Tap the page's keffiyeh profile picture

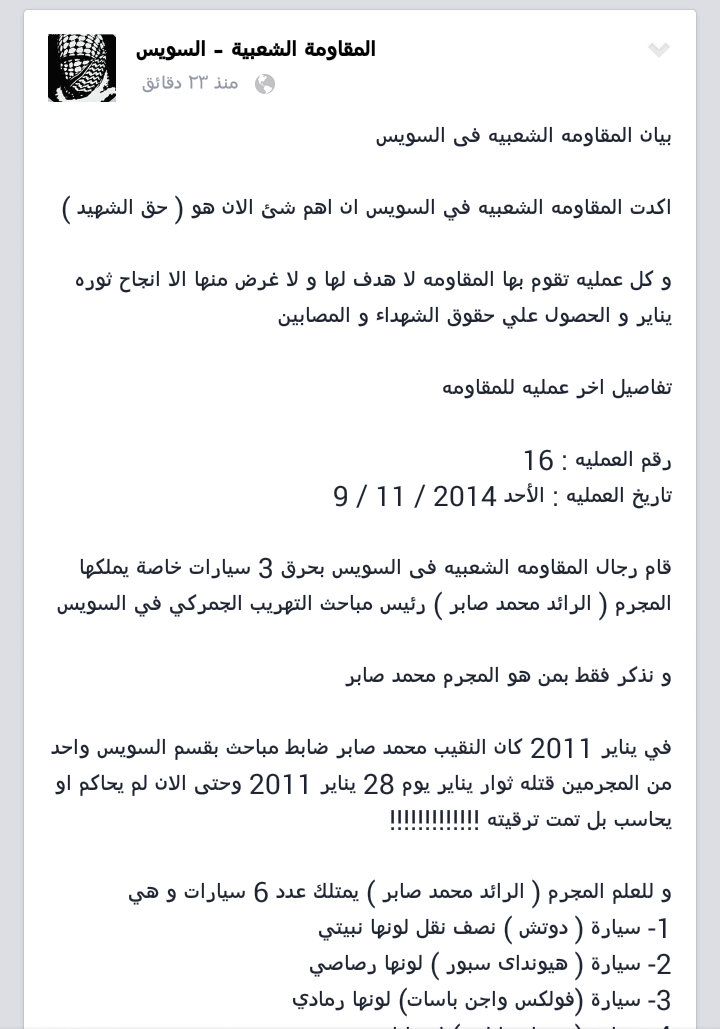click(82, 68)
